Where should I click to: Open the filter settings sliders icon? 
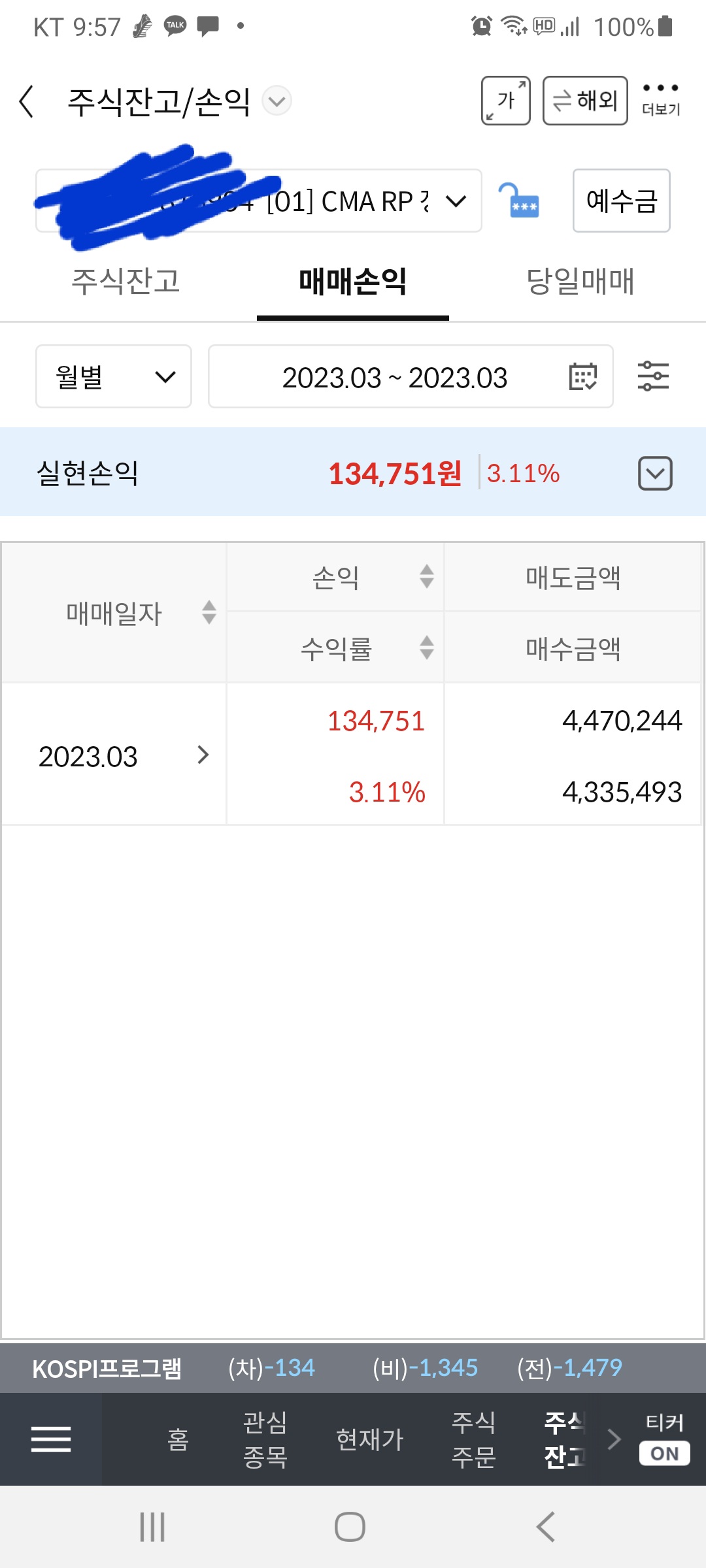coord(654,376)
